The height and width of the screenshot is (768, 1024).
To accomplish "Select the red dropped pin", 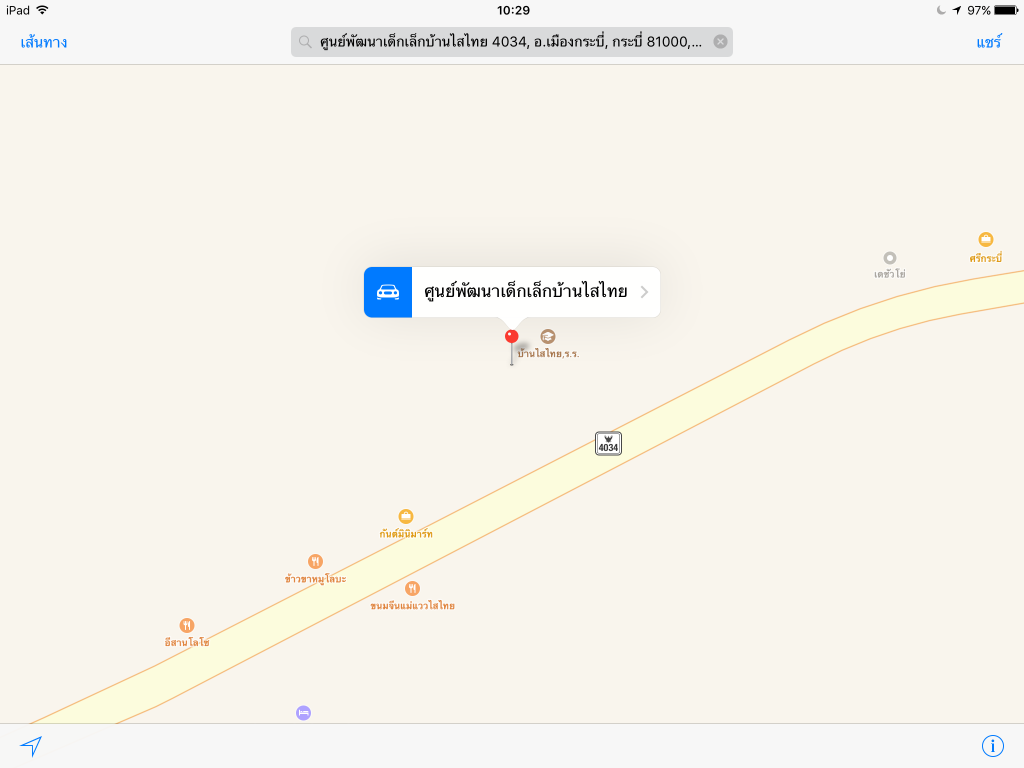I will [x=511, y=337].
